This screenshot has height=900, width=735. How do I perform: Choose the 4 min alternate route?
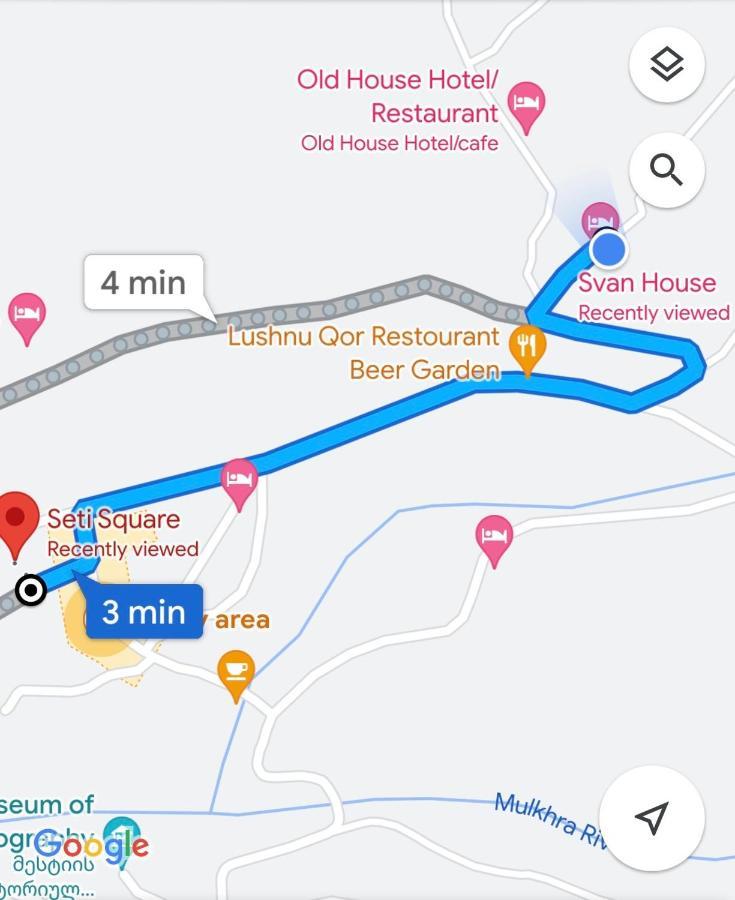tap(143, 282)
